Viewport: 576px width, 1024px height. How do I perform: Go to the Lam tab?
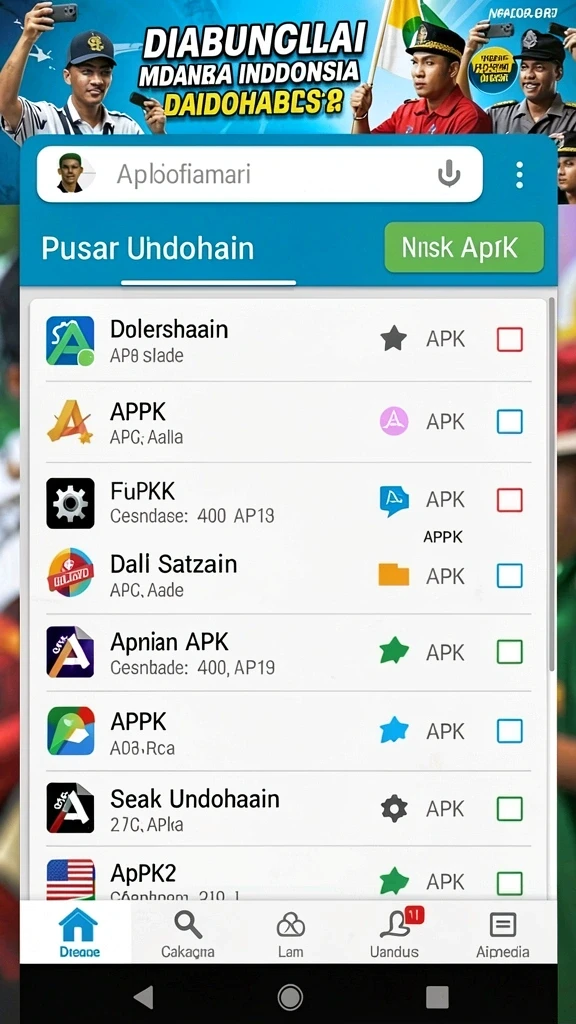291,933
